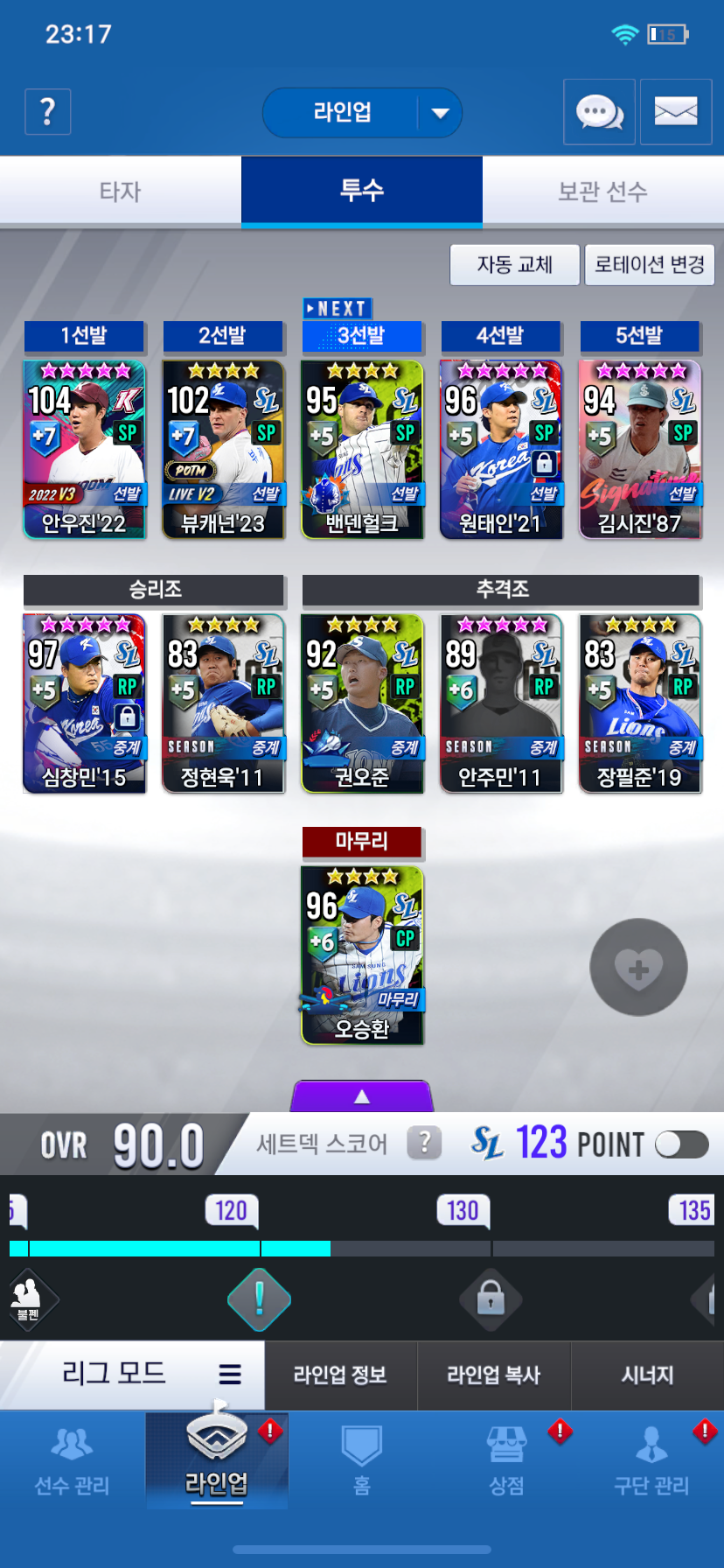
Task: Open the chat bubble icon
Action: click(599, 112)
